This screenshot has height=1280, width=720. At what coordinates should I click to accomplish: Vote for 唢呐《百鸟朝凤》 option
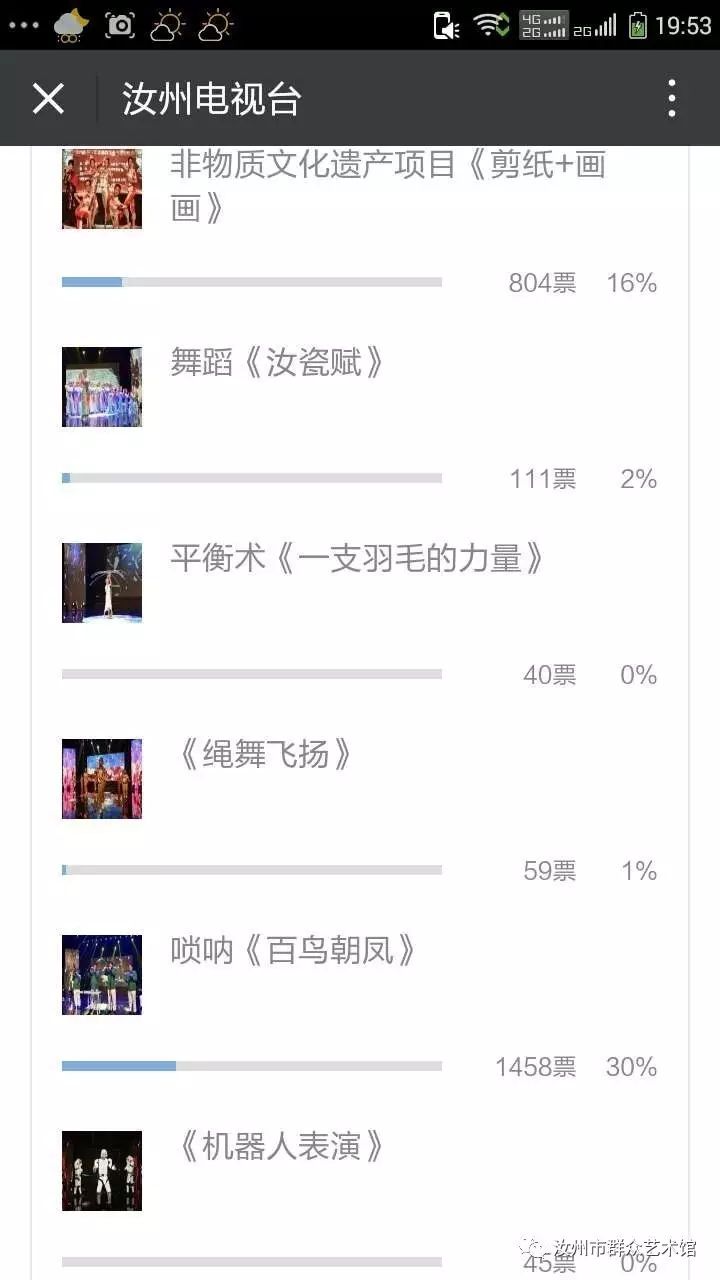(x=360, y=1004)
